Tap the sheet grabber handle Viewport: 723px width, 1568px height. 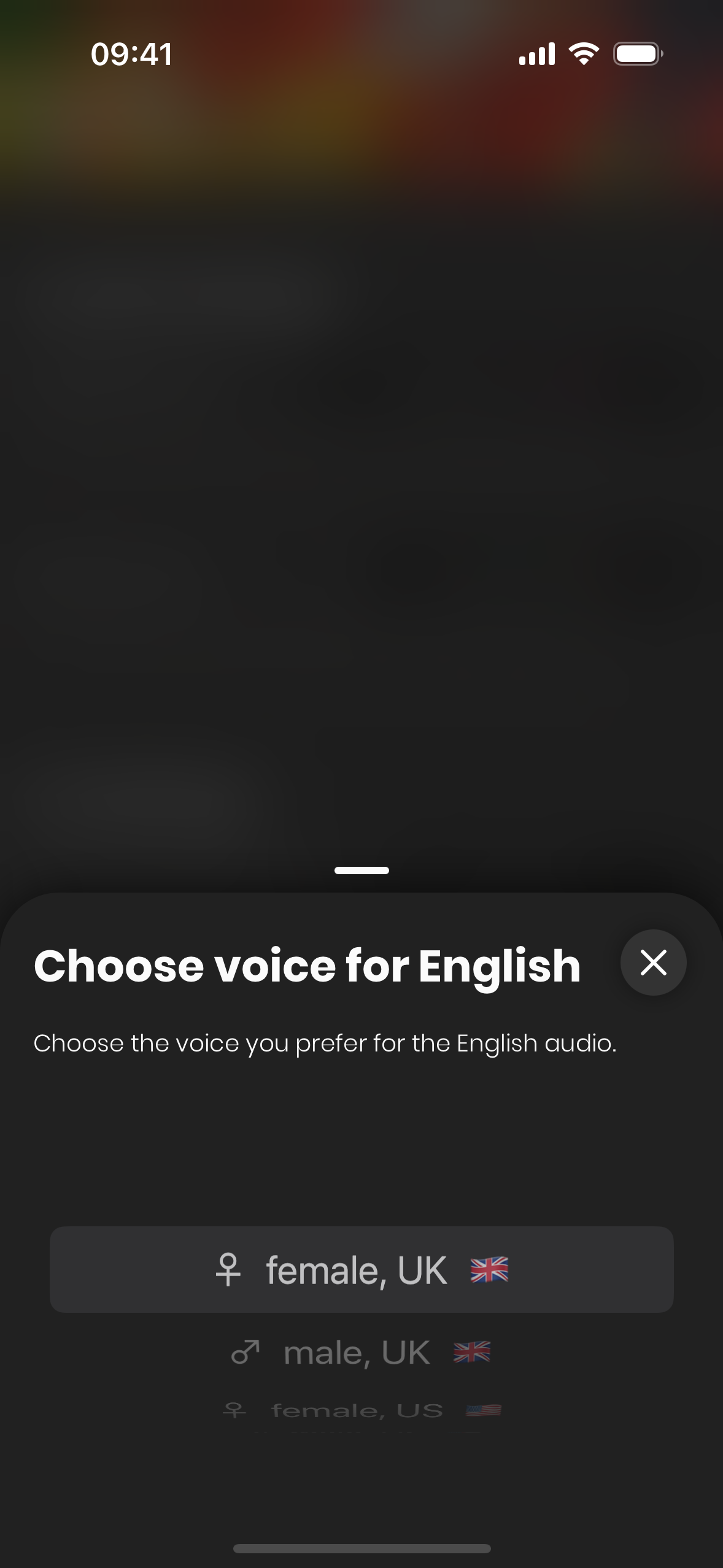tap(361, 870)
